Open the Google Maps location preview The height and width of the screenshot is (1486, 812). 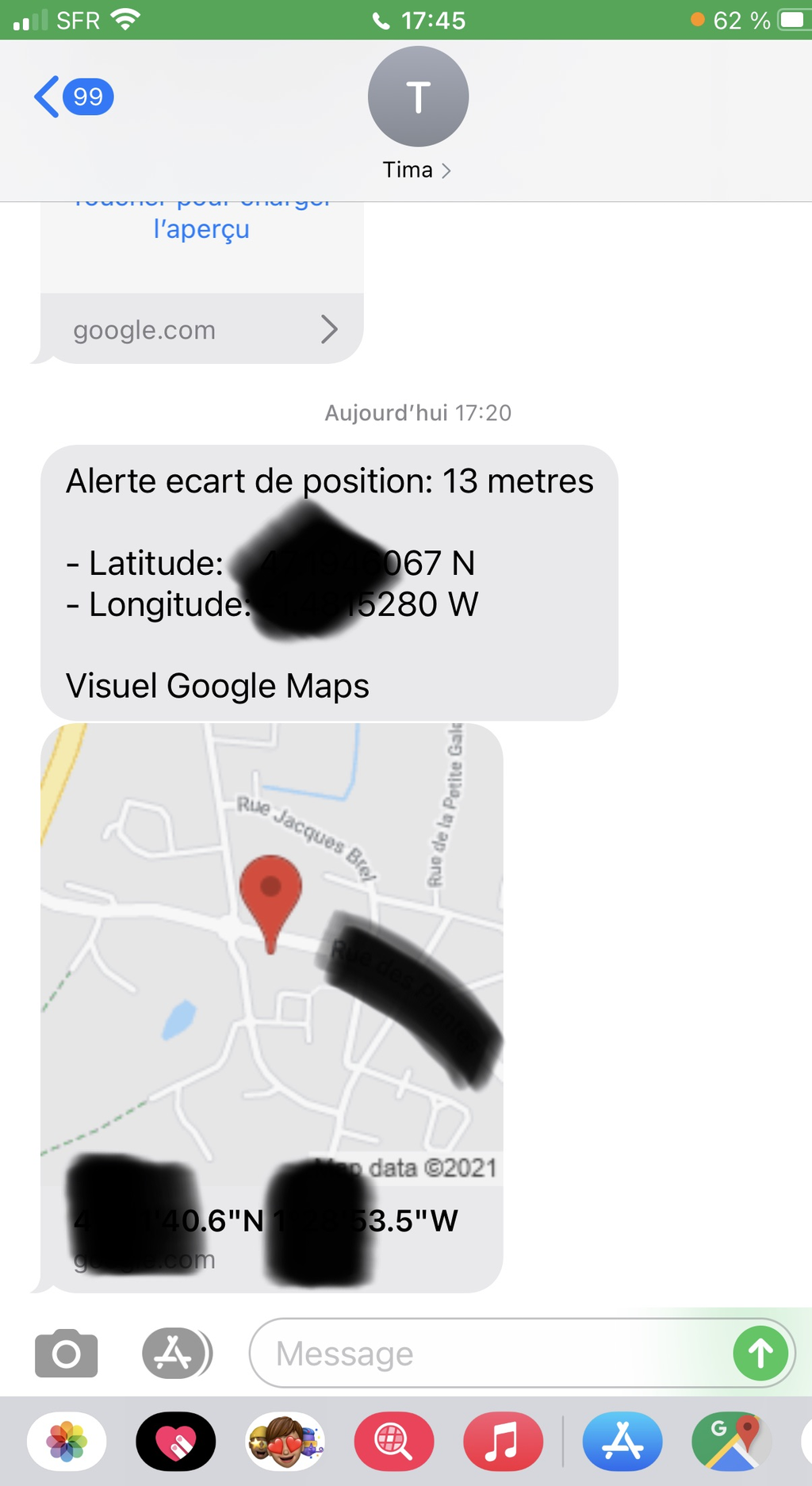point(272,1008)
